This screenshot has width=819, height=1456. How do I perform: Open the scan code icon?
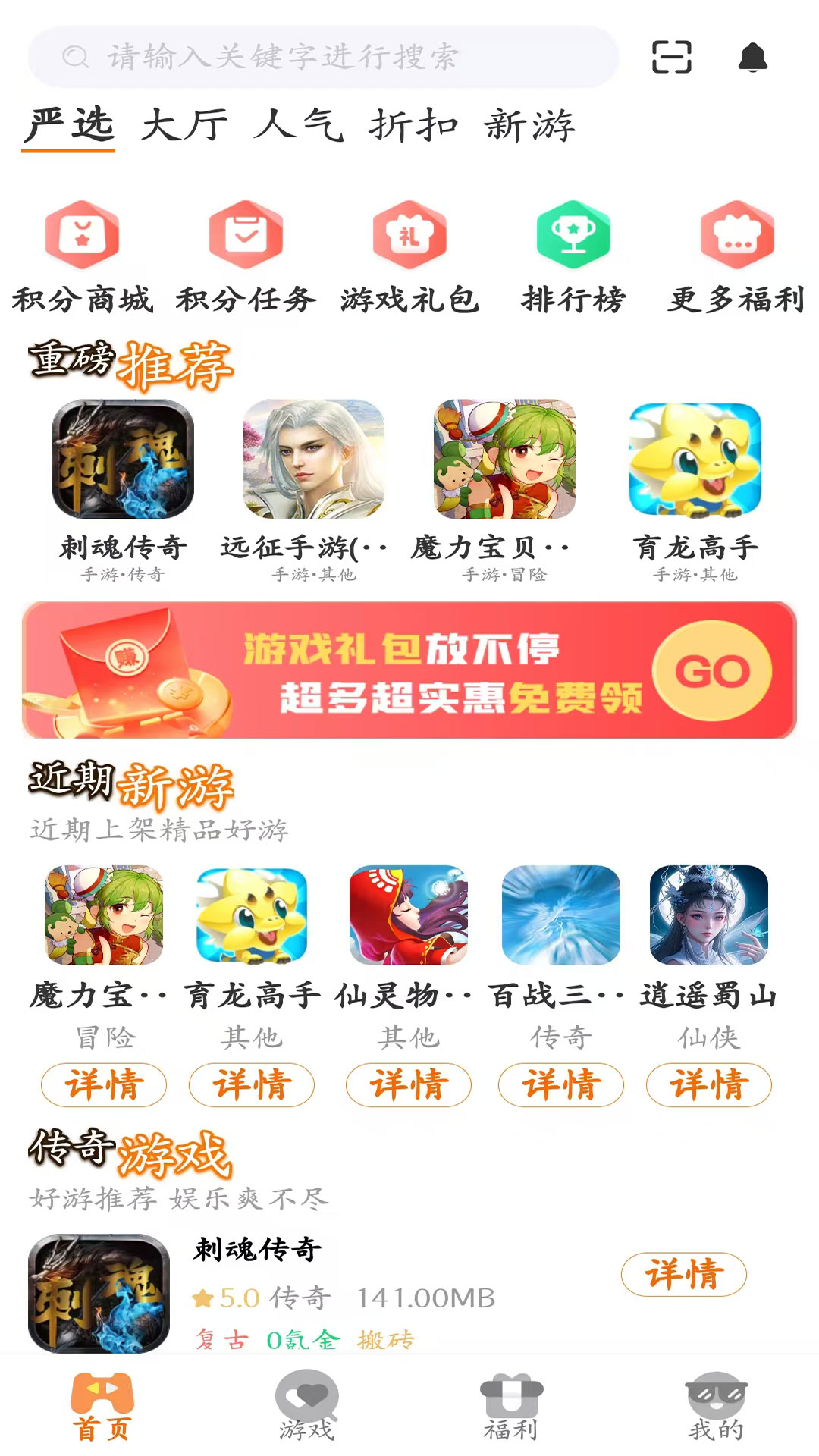coord(671,57)
